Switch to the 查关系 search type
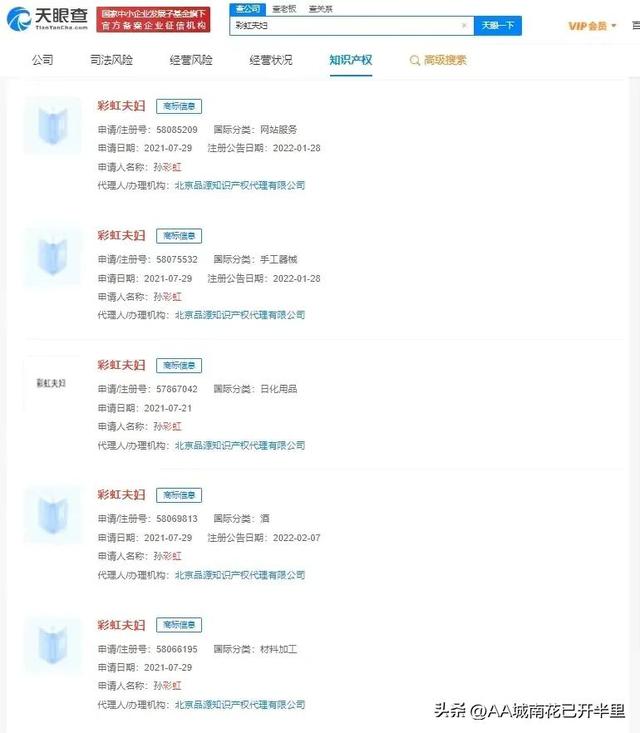The height and width of the screenshot is (733, 640). (322, 8)
